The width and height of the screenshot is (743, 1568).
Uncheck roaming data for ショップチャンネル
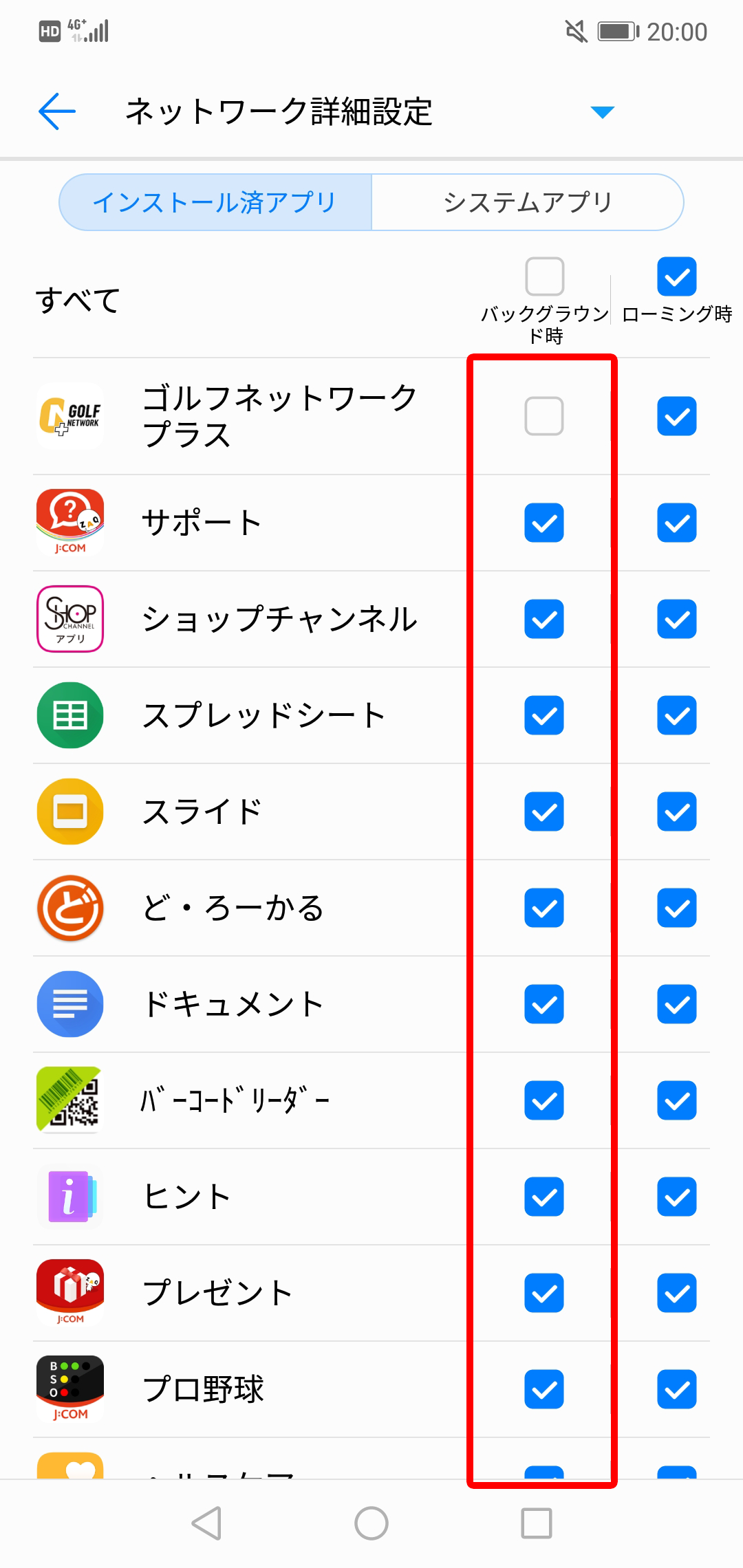click(677, 619)
